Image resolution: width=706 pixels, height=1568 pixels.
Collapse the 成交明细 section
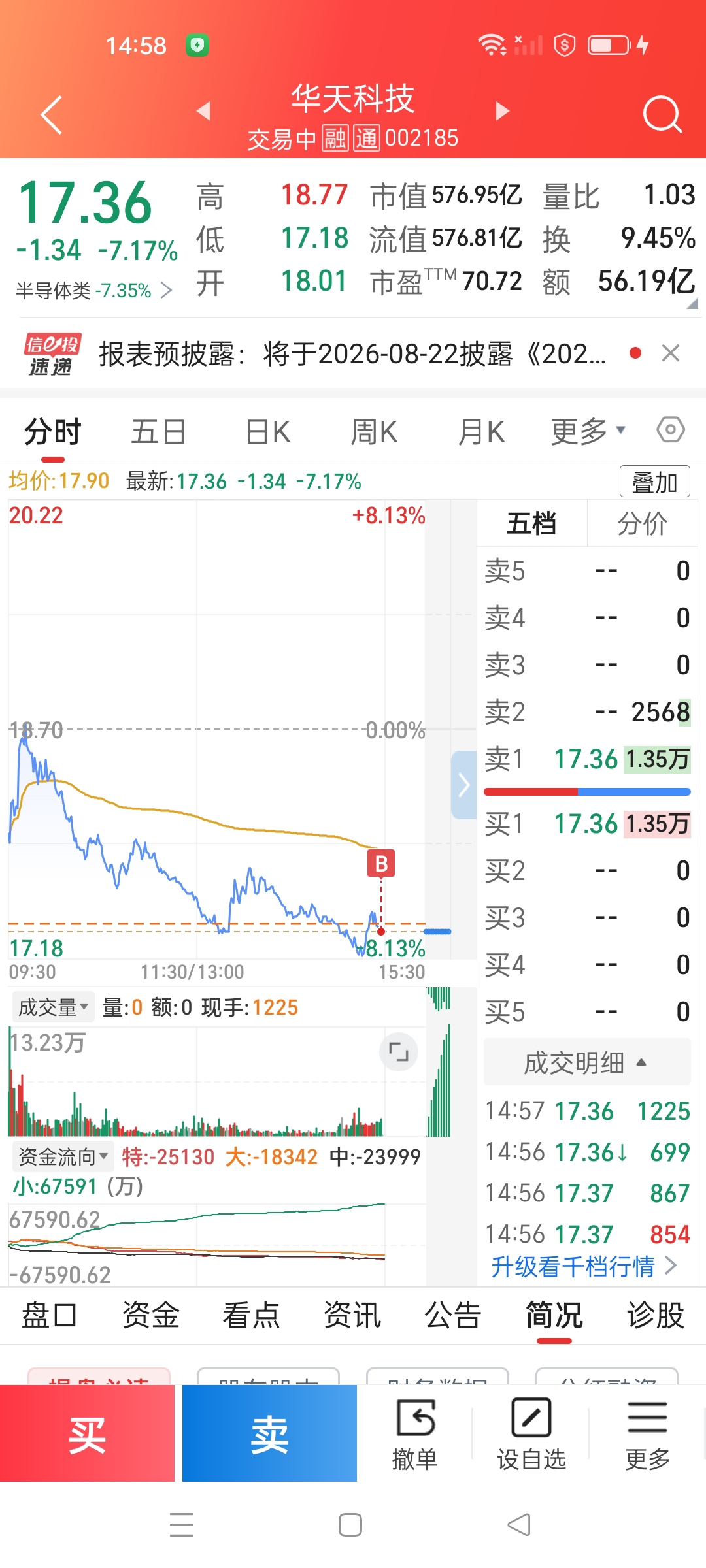(x=587, y=1062)
